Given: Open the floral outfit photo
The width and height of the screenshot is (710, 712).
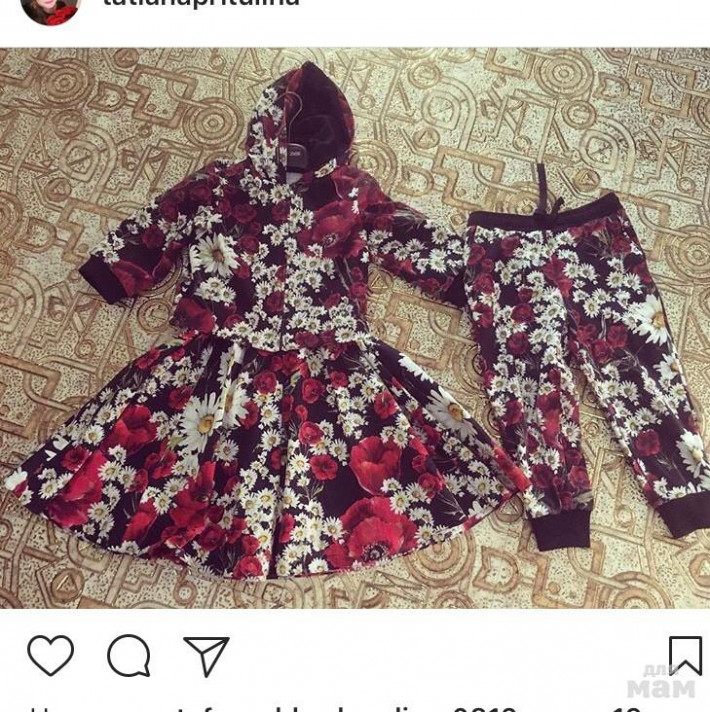Looking at the screenshot, I should tap(355, 328).
